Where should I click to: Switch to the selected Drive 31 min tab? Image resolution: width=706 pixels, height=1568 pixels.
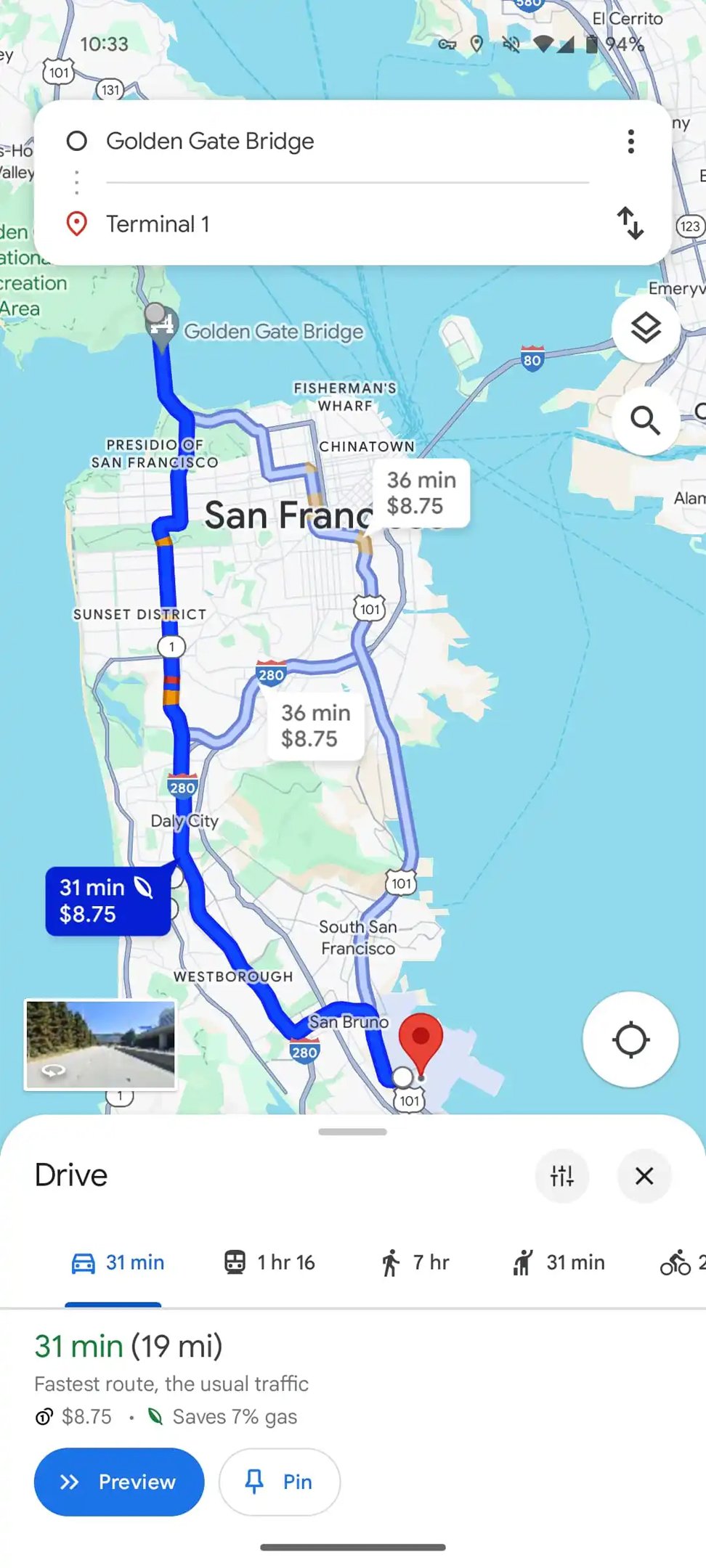[116, 1262]
